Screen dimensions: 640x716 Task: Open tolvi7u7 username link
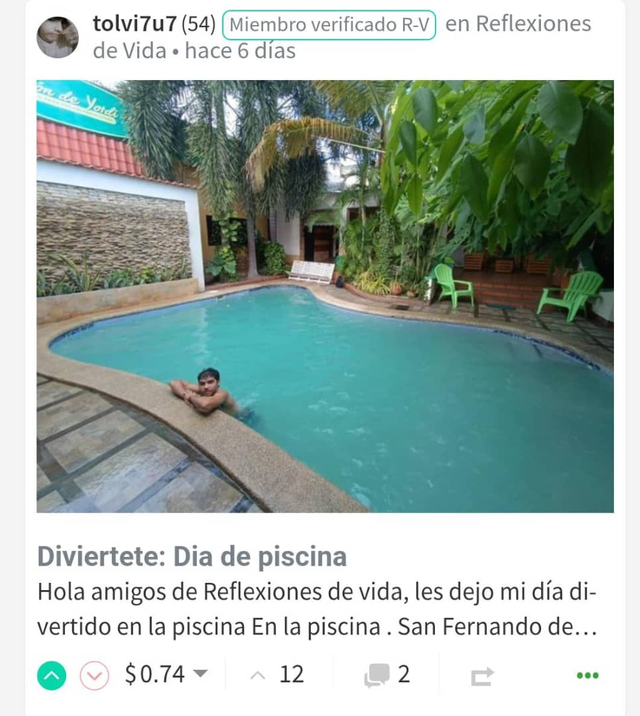[133, 24]
